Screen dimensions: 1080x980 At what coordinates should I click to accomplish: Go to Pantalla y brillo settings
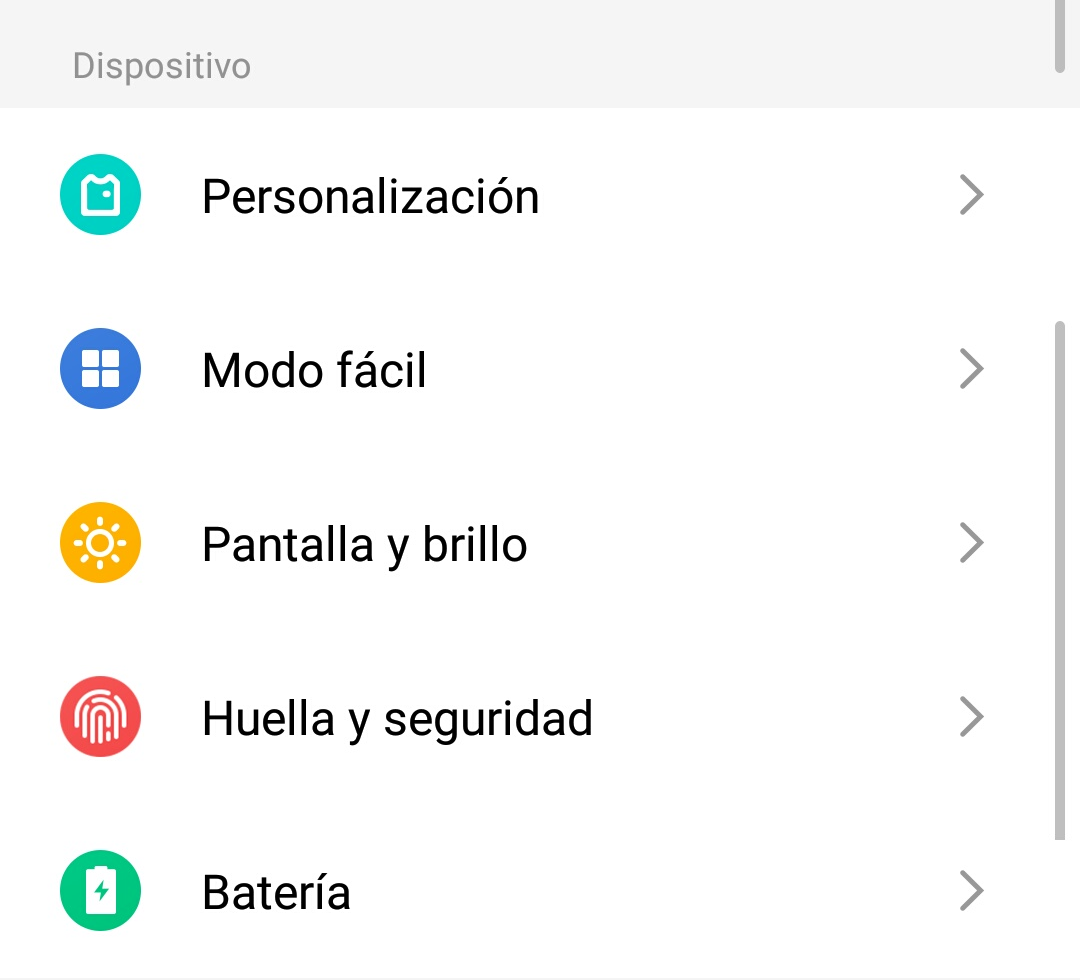(364, 545)
